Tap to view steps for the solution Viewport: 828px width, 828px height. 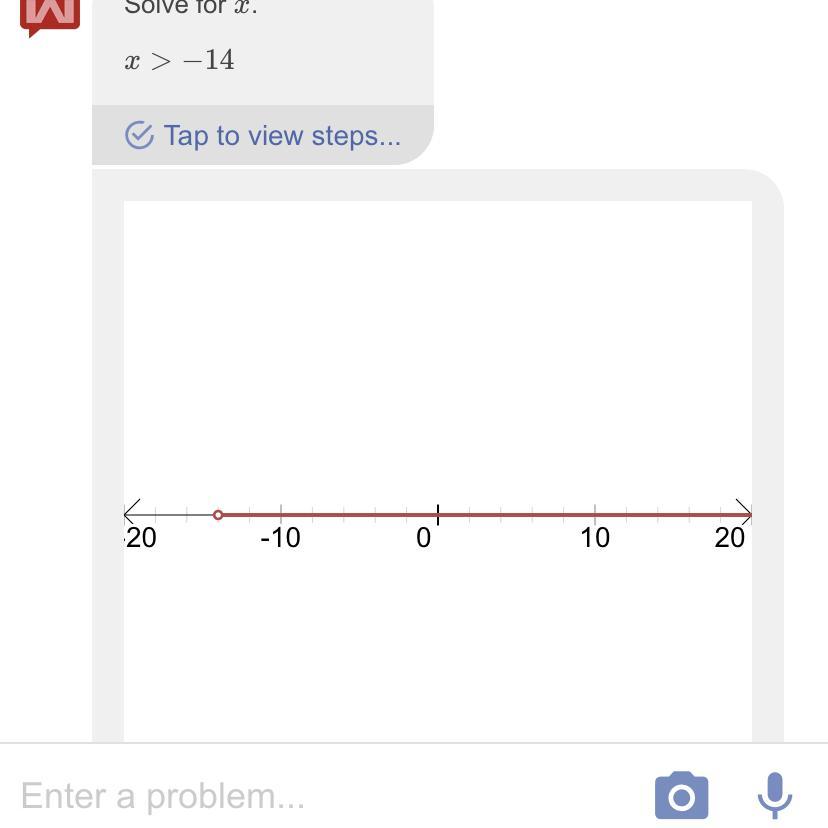pos(263,135)
